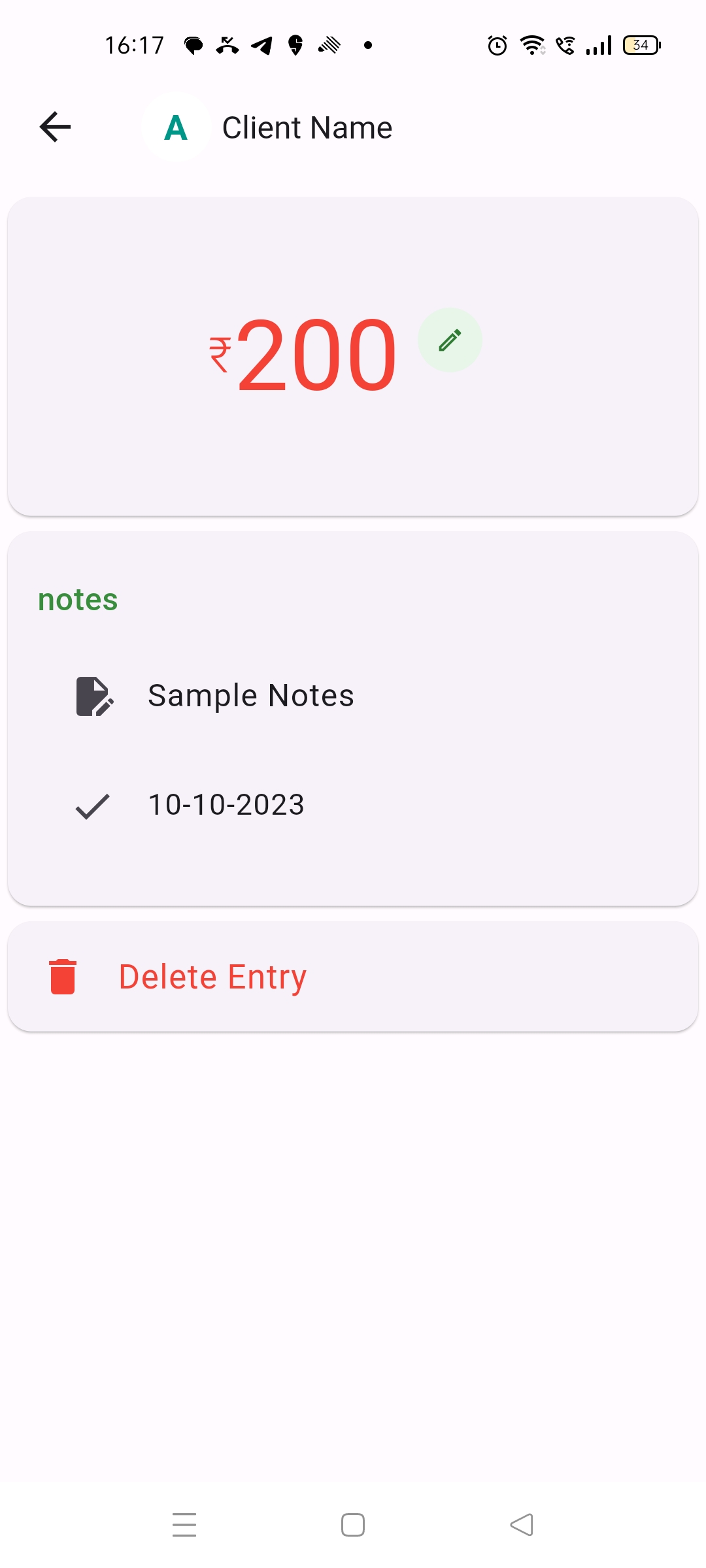Delete this entry

(212, 977)
